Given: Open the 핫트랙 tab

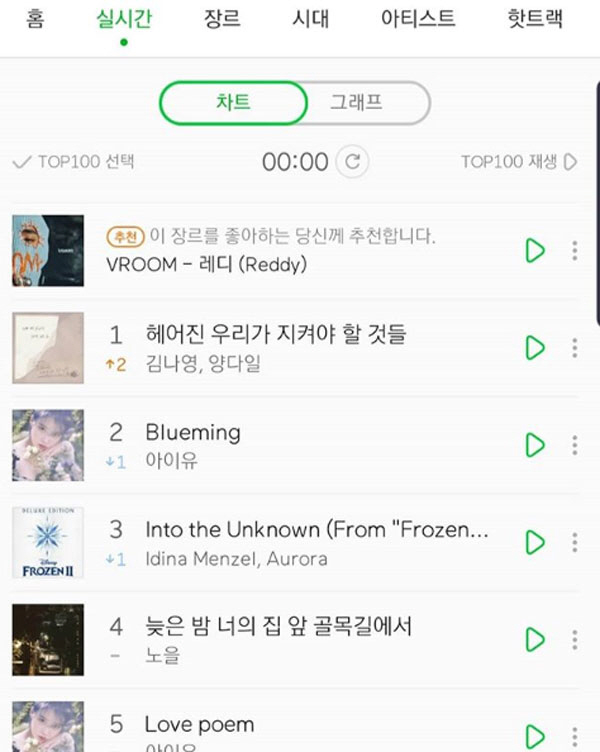Looking at the screenshot, I should point(535,19).
